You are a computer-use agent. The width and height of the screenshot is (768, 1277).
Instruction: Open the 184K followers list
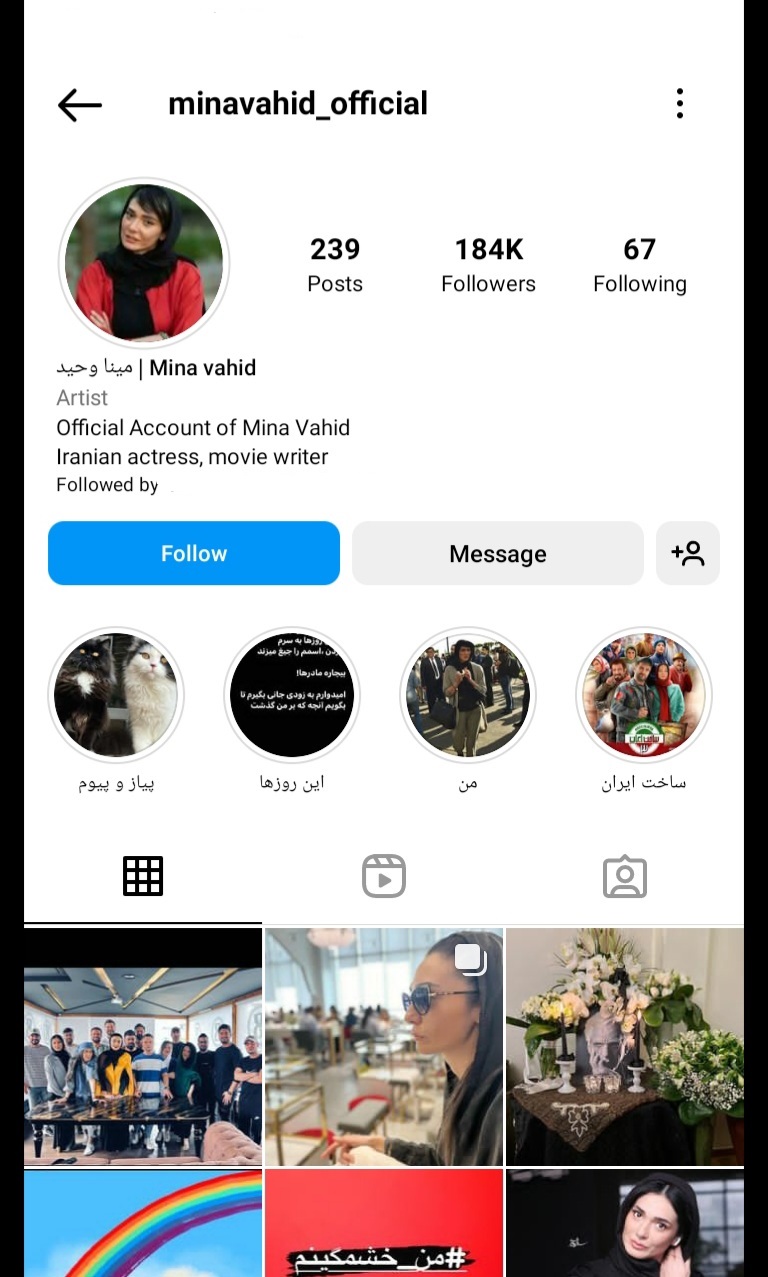[x=488, y=265]
